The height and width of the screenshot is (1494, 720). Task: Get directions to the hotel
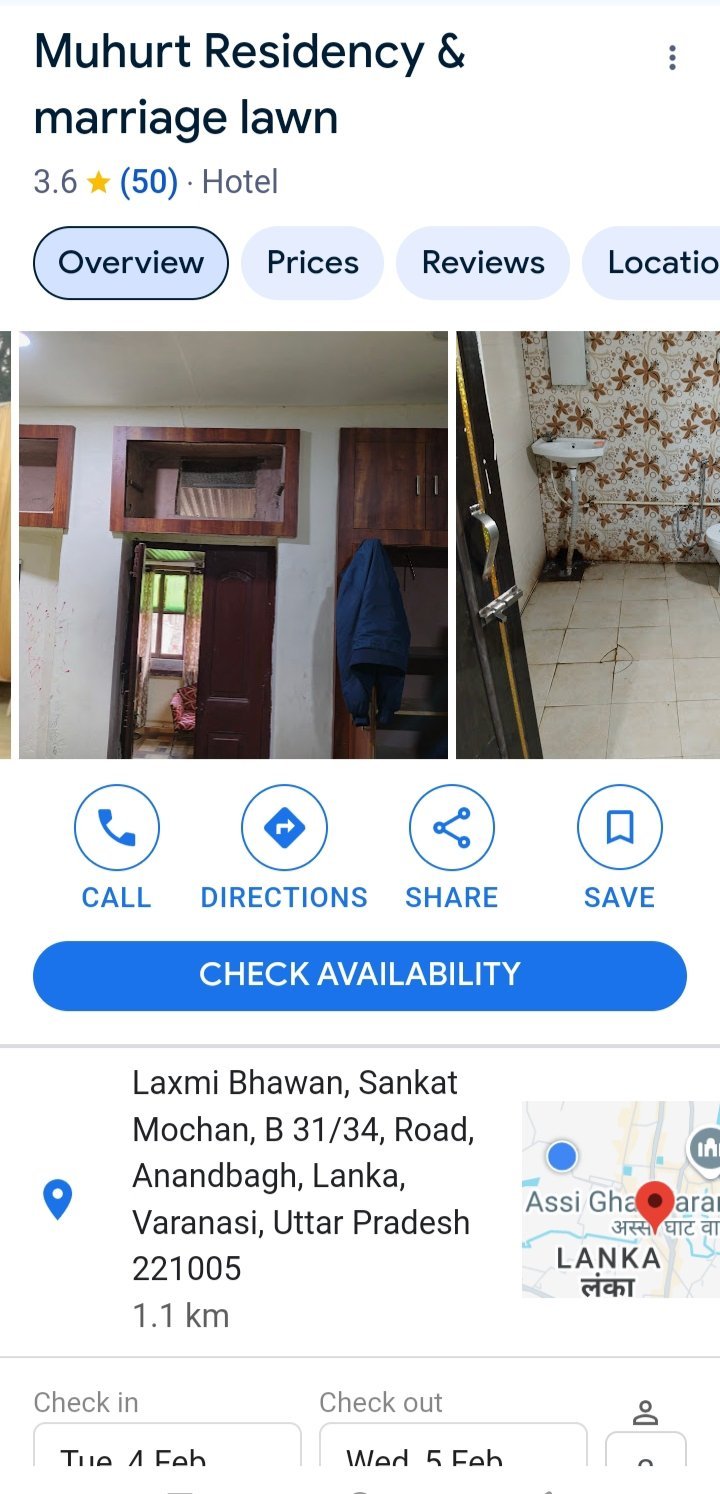point(284,847)
